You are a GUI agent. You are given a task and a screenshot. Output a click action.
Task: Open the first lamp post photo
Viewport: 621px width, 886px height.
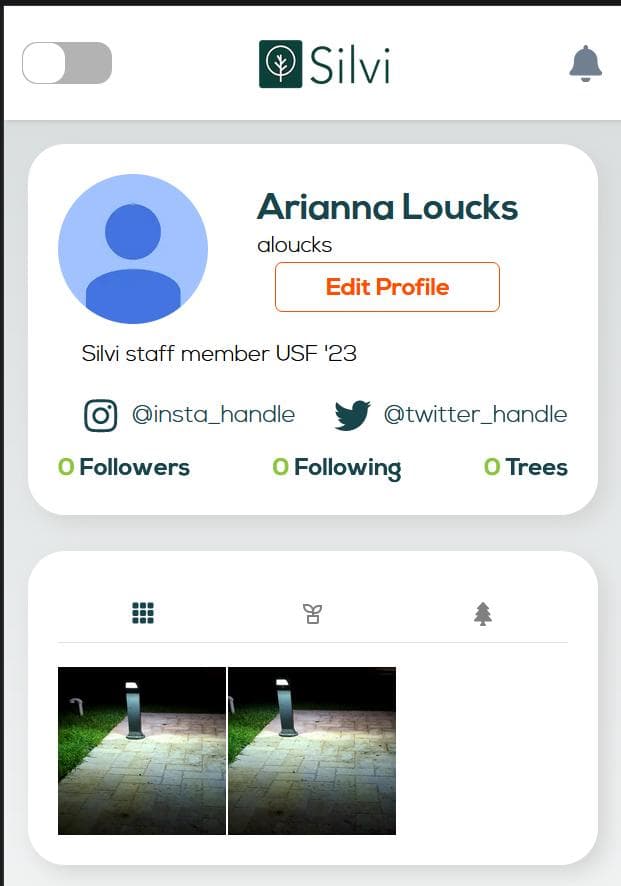[x=142, y=750]
